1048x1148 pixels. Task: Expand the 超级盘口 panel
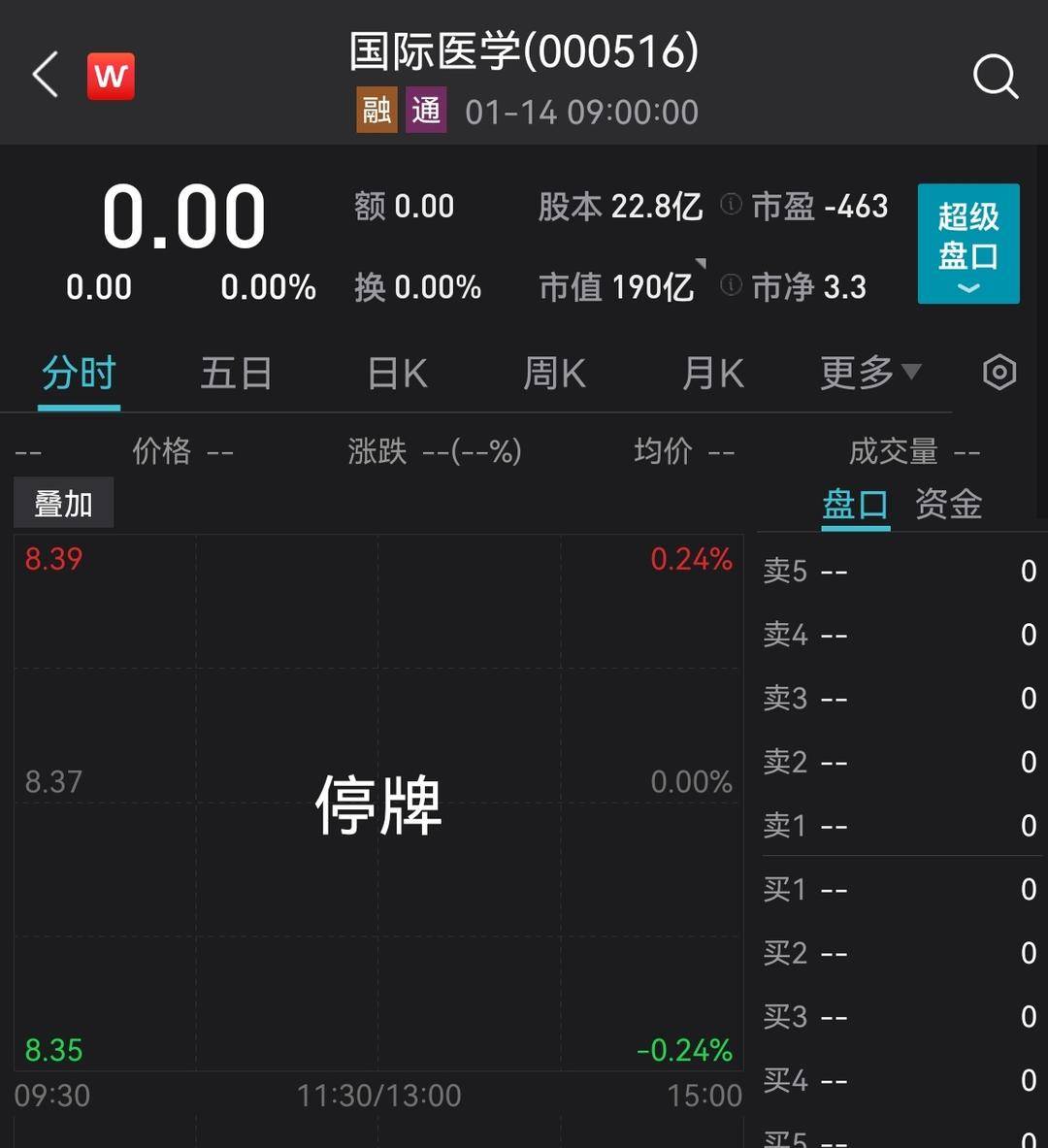[x=967, y=244]
